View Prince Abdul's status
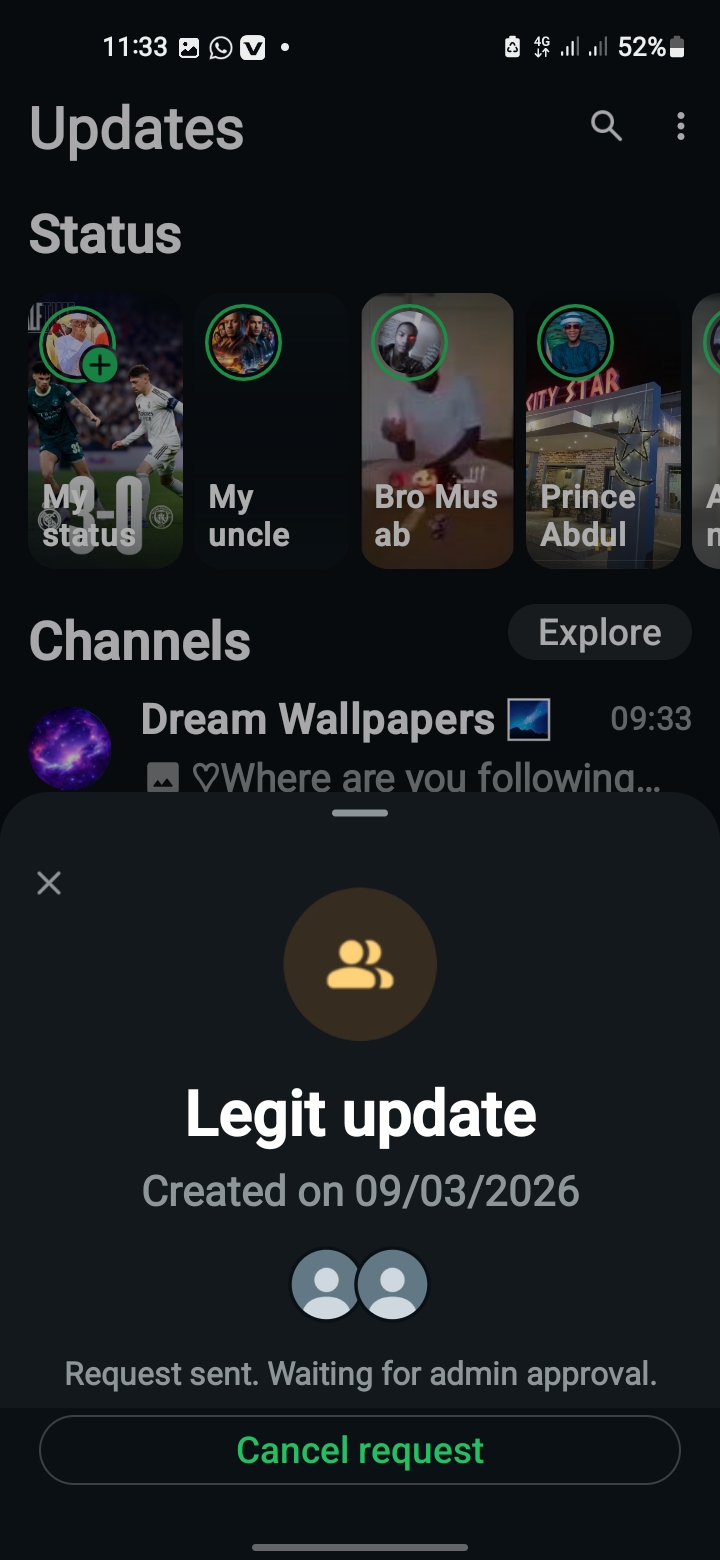Viewport: 720px width, 1560px height. point(603,431)
